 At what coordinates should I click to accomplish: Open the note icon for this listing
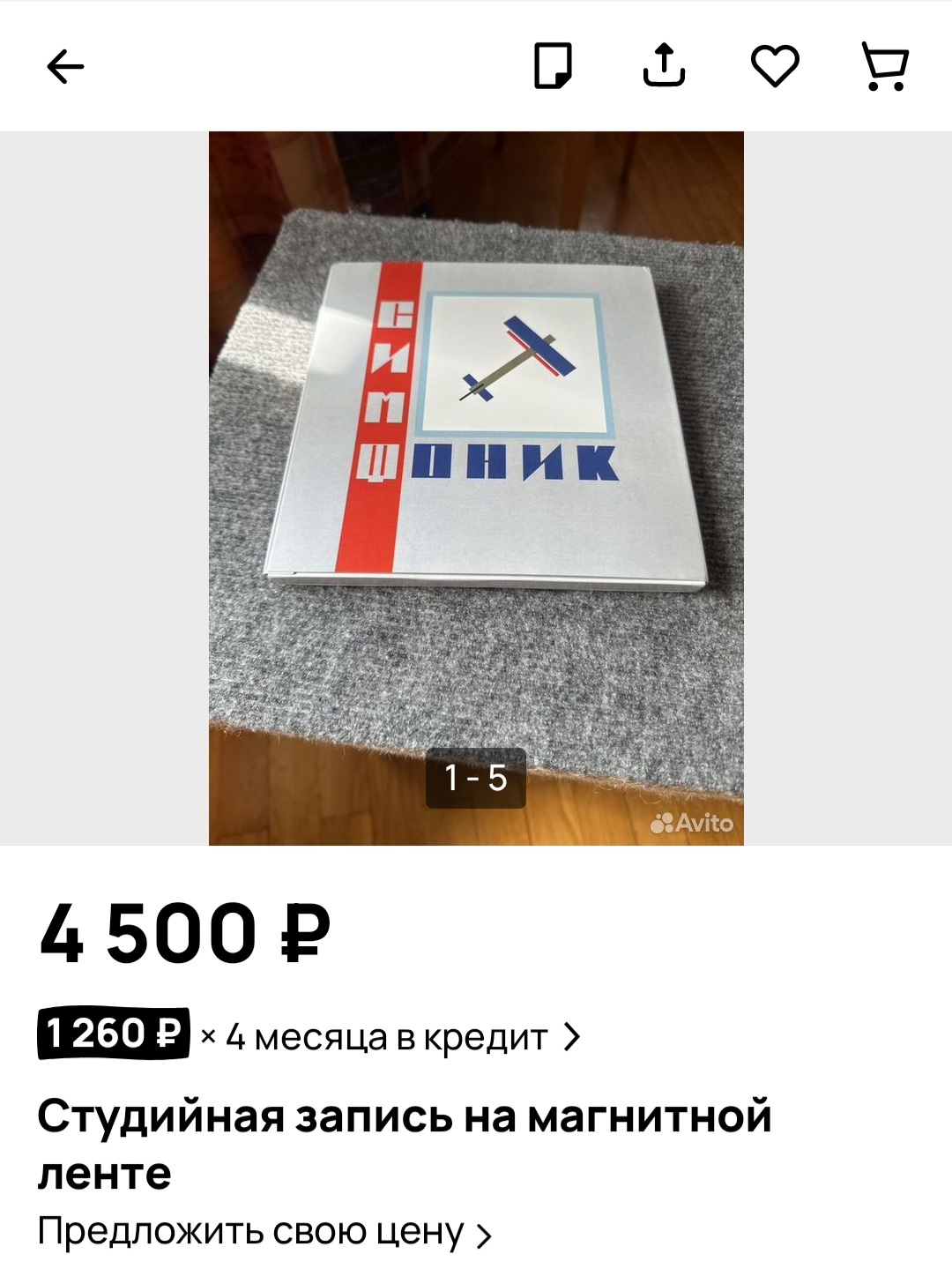[x=554, y=66]
